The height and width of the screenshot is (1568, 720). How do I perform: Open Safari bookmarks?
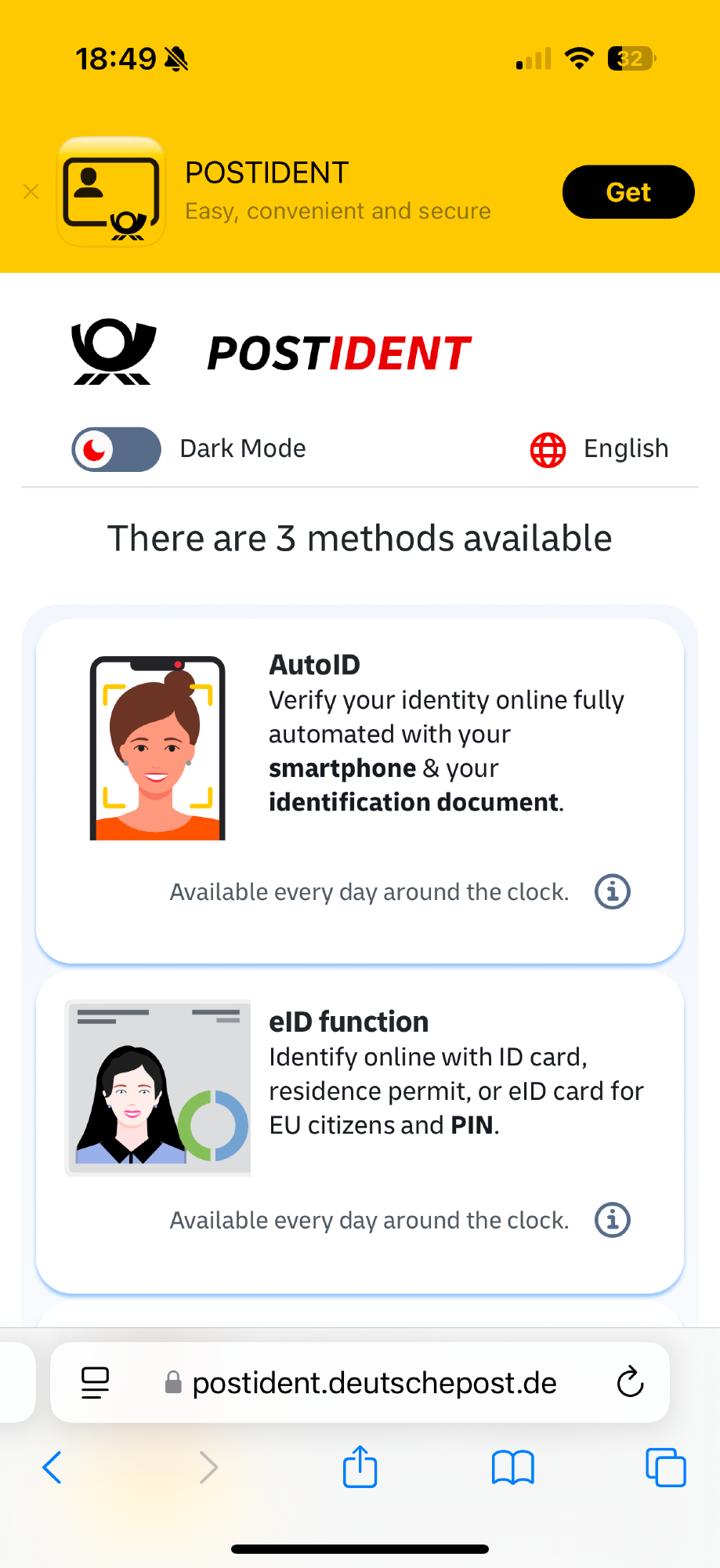(x=512, y=1468)
